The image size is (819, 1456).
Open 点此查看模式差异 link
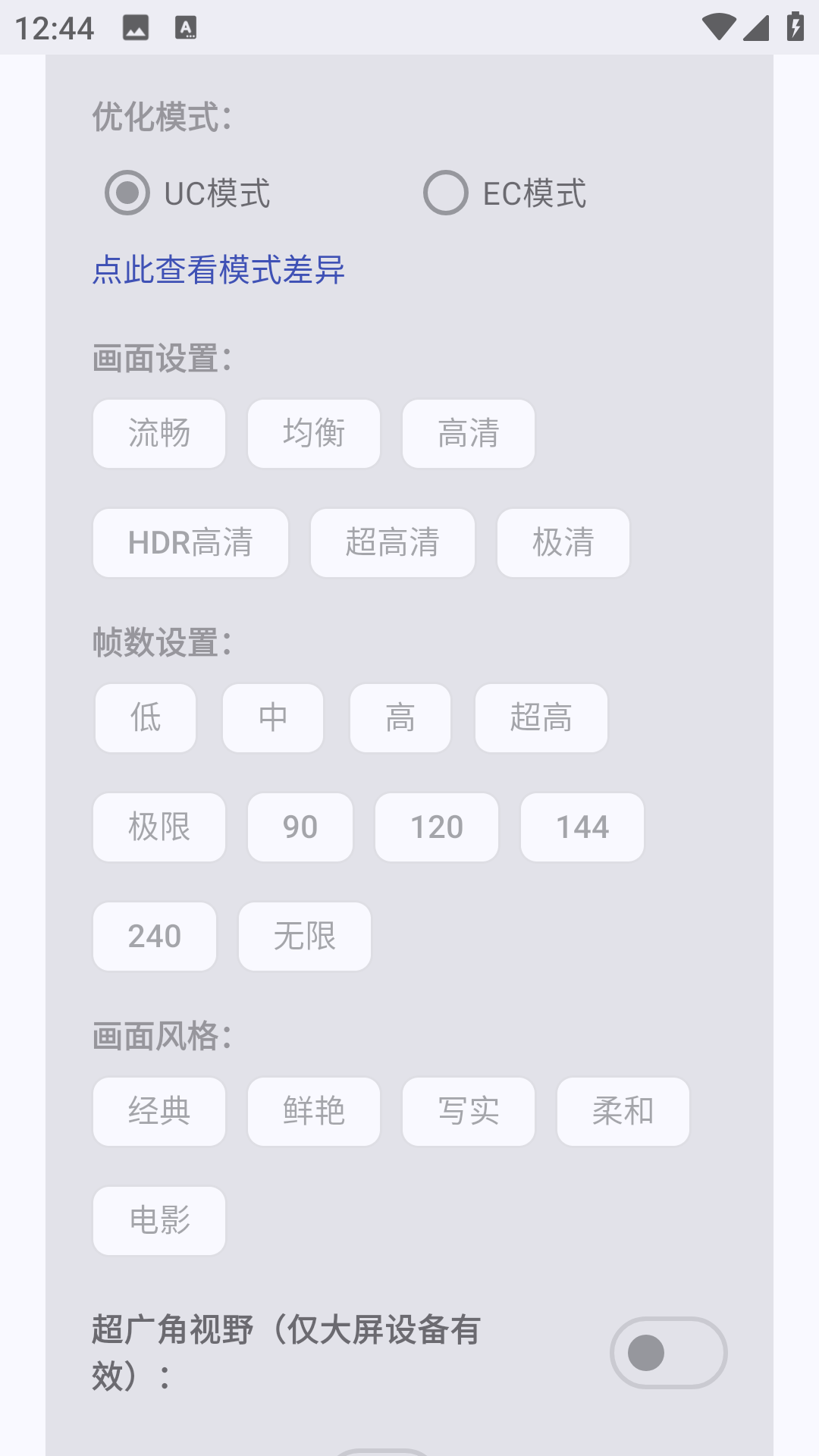click(x=217, y=270)
